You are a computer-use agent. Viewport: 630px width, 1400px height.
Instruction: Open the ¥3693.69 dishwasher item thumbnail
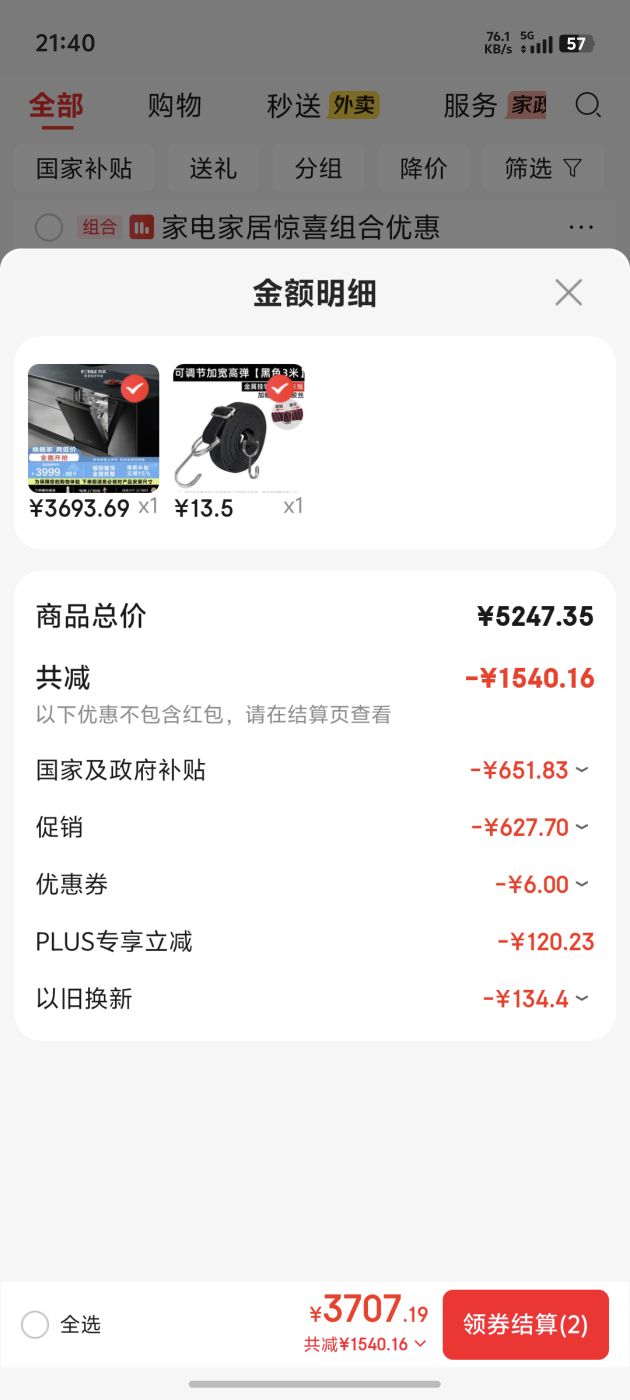pos(93,428)
